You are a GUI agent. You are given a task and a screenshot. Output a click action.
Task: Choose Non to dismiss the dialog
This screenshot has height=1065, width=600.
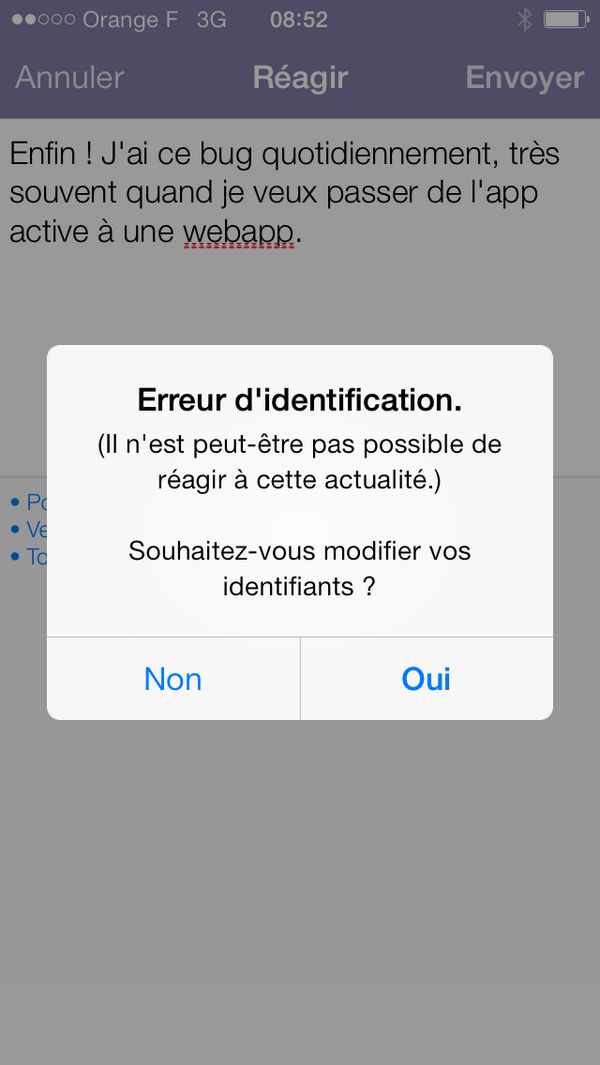coord(173,679)
